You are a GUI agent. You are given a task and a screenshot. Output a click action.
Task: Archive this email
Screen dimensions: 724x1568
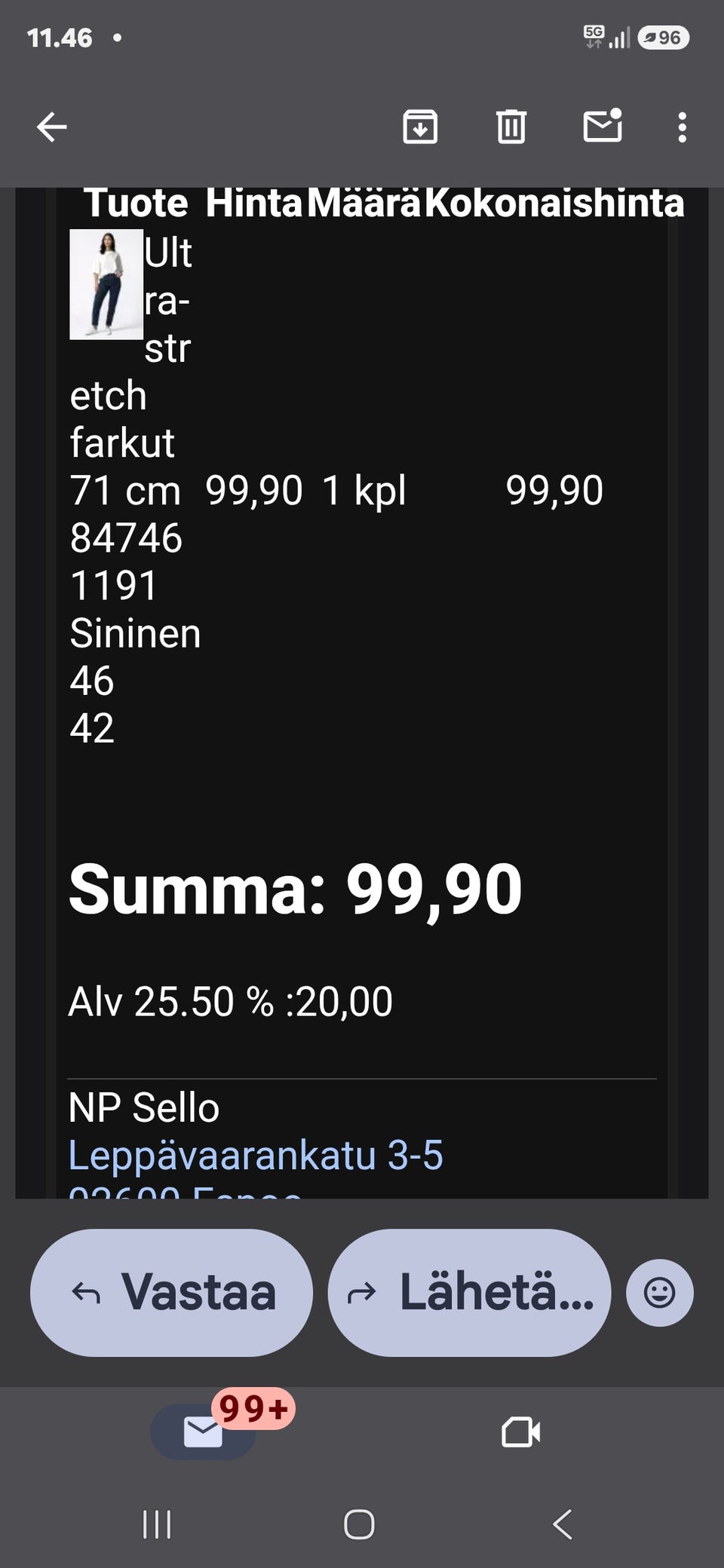(x=420, y=127)
